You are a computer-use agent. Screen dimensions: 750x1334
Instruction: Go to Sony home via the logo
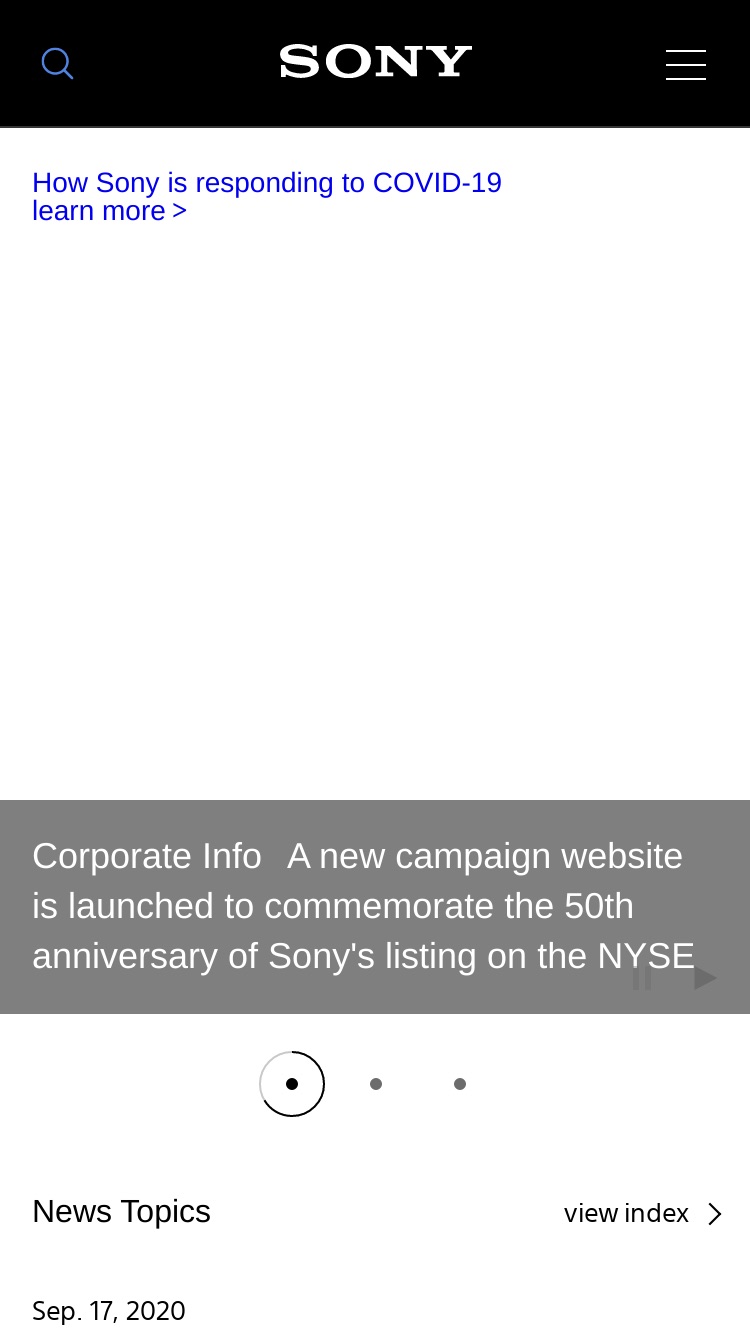375,62
